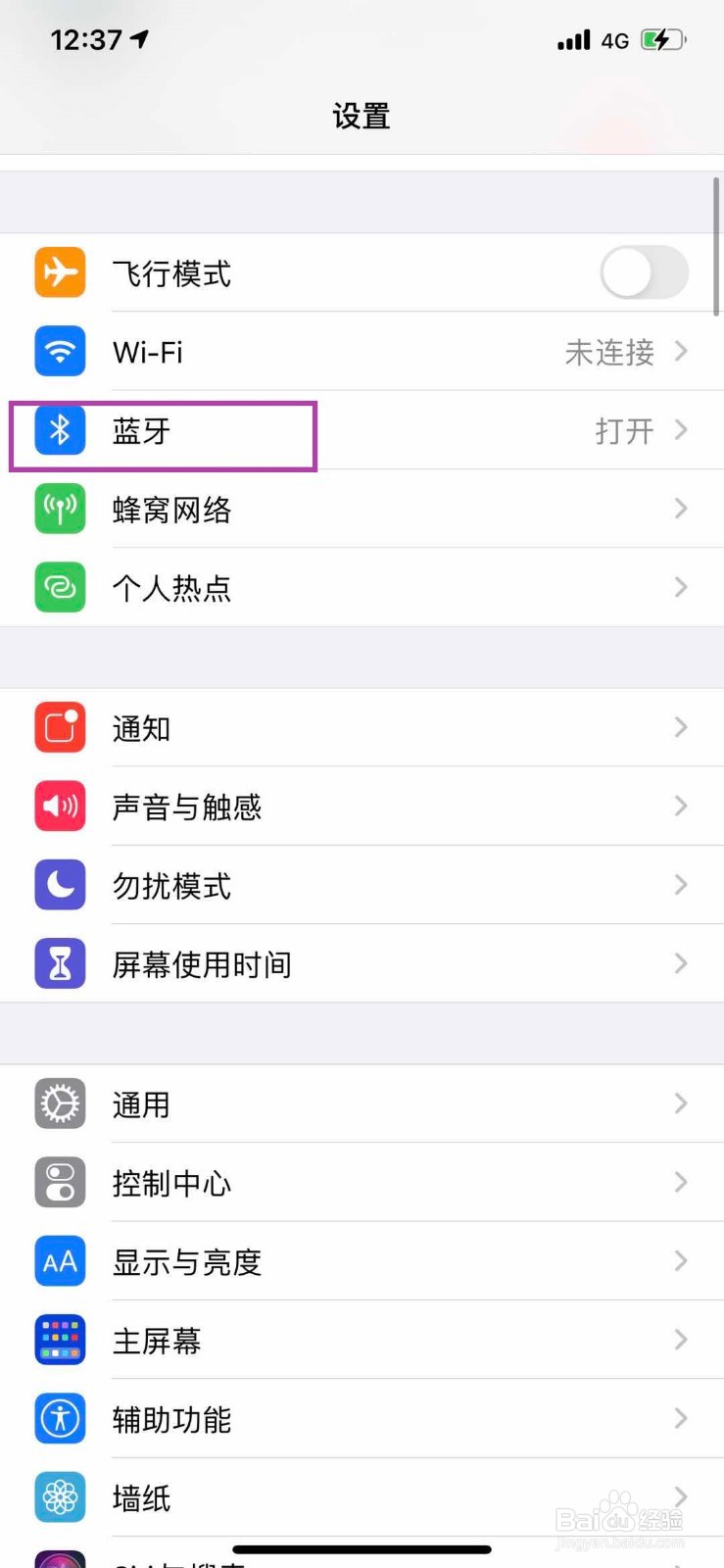The image size is (724, 1568).
Task: Expand 显示与亮度 via its chevron
Action: point(681,1261)
